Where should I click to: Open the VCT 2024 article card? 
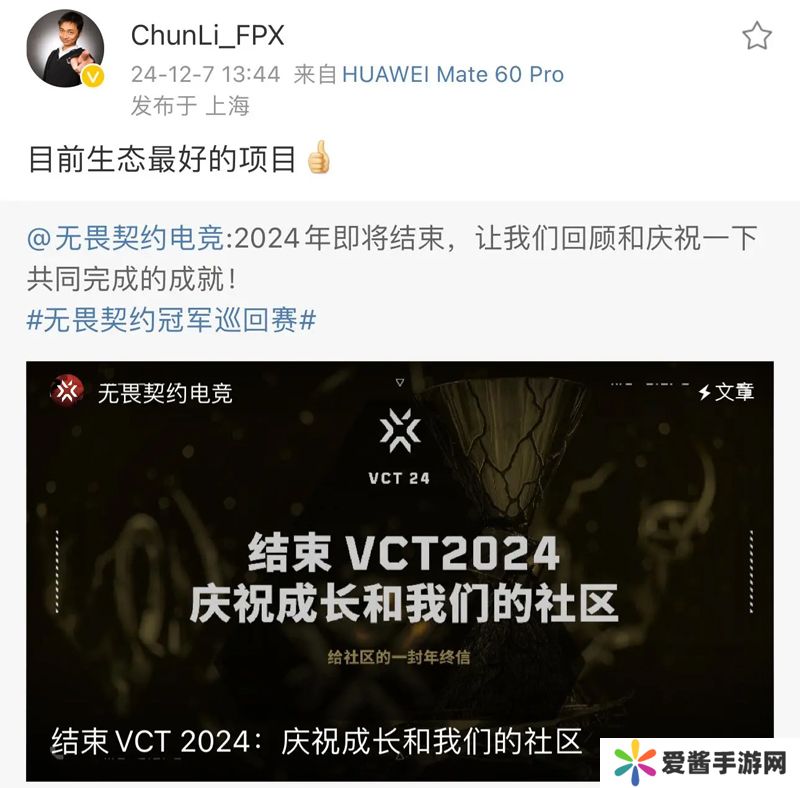point(399,570)
